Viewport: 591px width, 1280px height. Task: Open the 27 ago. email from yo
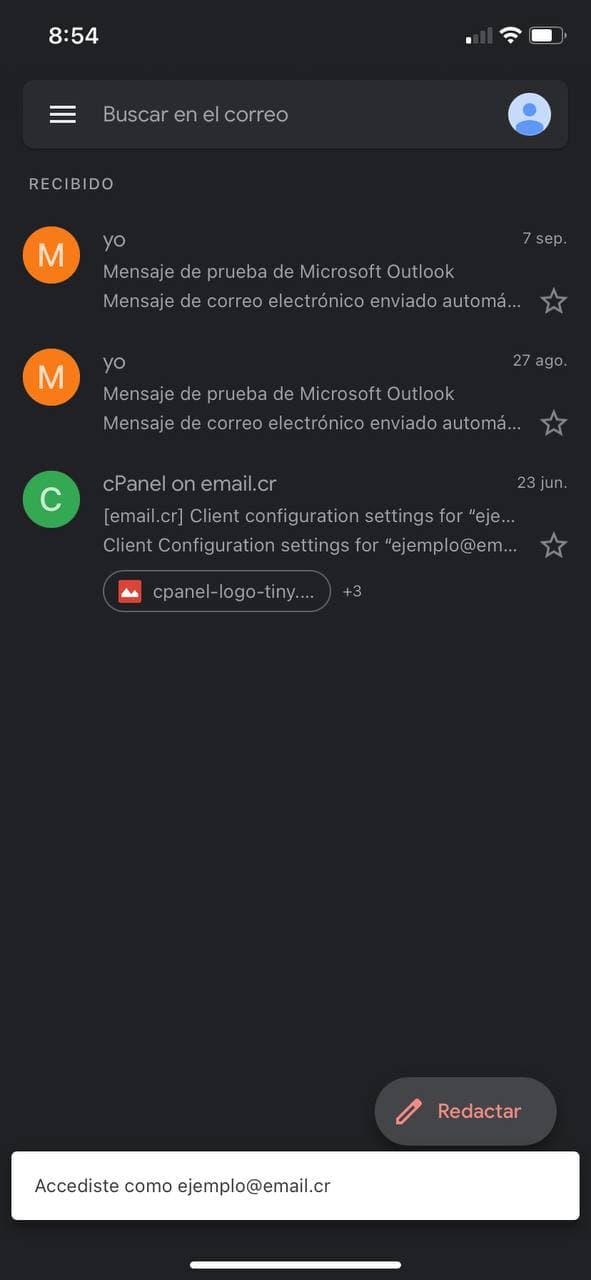[x=295, y=392]
